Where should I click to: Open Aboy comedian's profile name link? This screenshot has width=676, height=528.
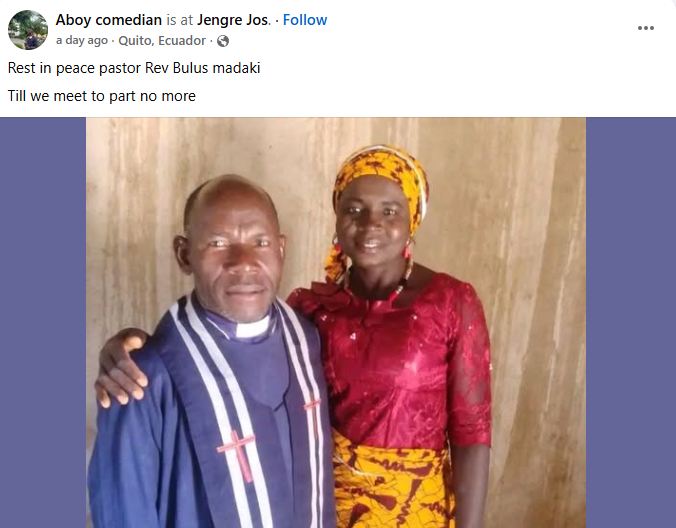109,20
